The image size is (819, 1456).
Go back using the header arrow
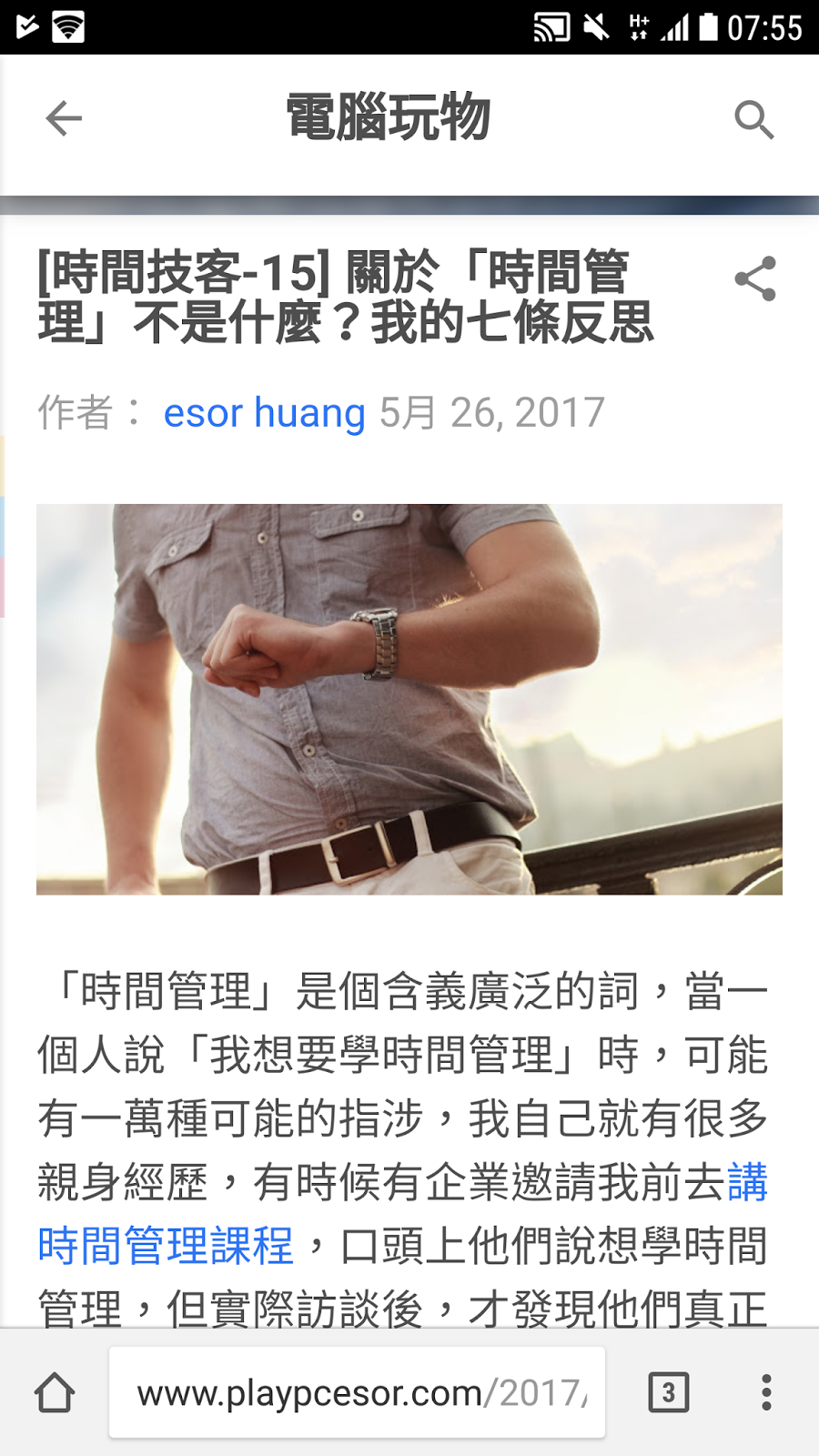[64, 118]
